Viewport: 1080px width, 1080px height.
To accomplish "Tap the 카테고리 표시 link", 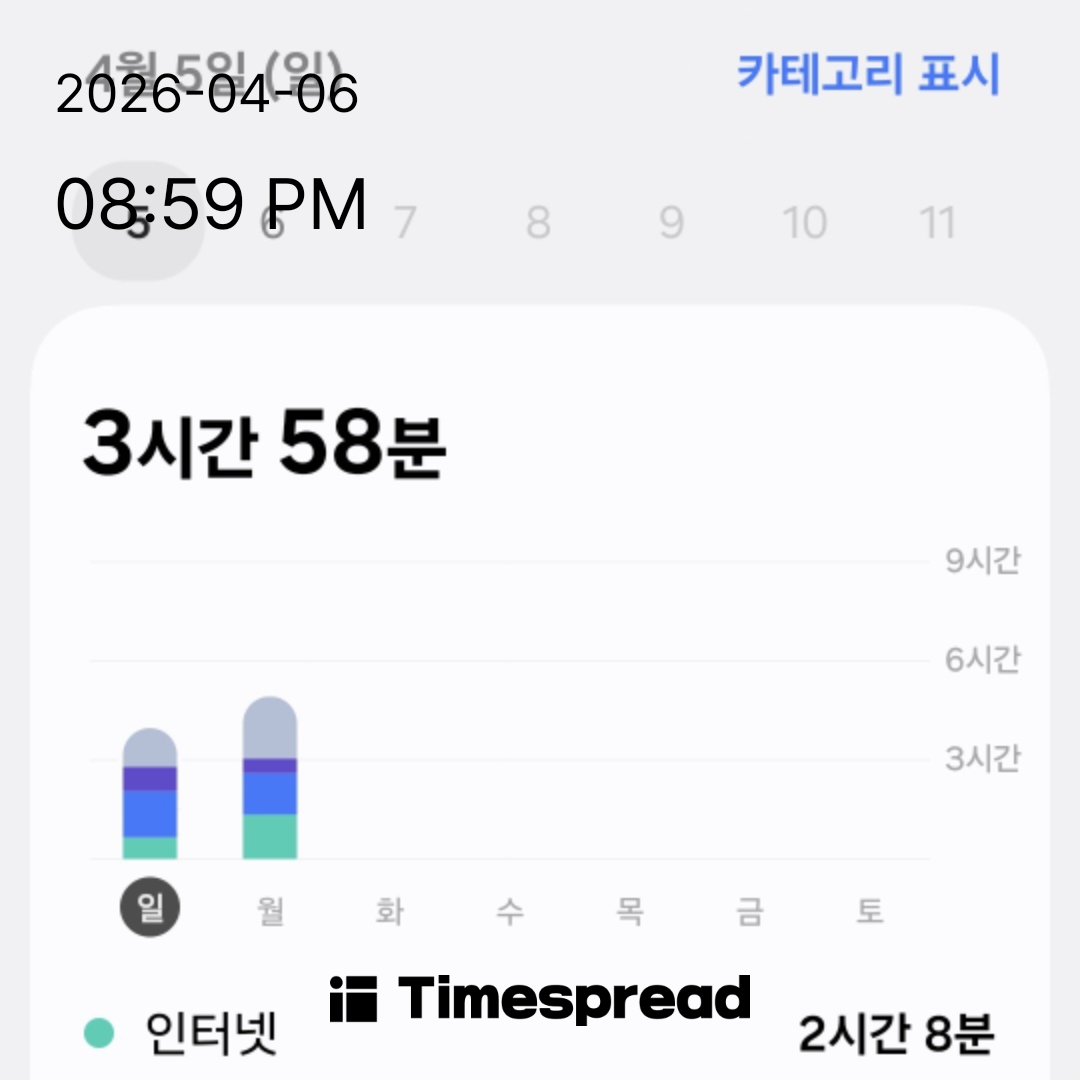I will [868, 73].
